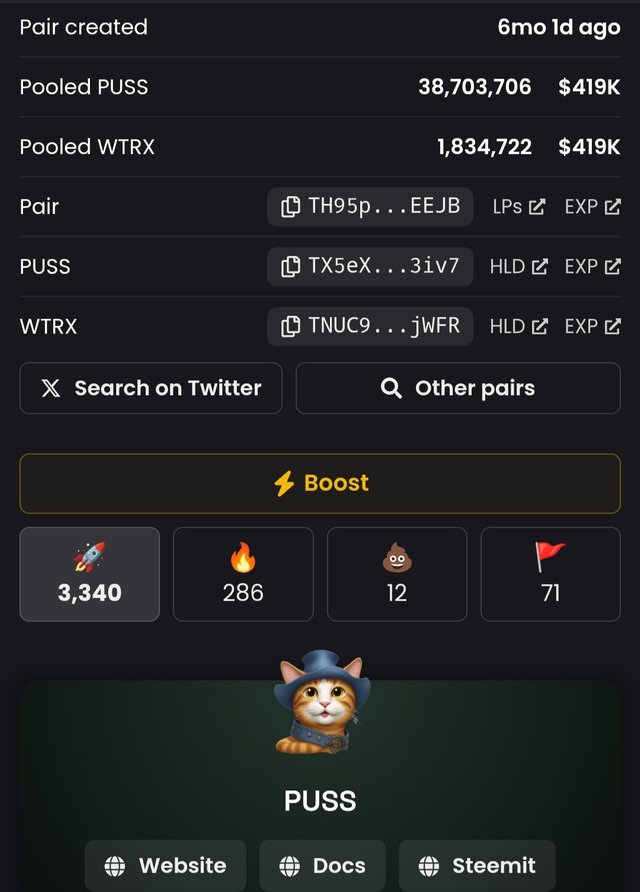Image resolution: width=640 pixels, height=892 pixels.
Task: Open the EXP explorer link for Pair
Action: click(592, 207)
